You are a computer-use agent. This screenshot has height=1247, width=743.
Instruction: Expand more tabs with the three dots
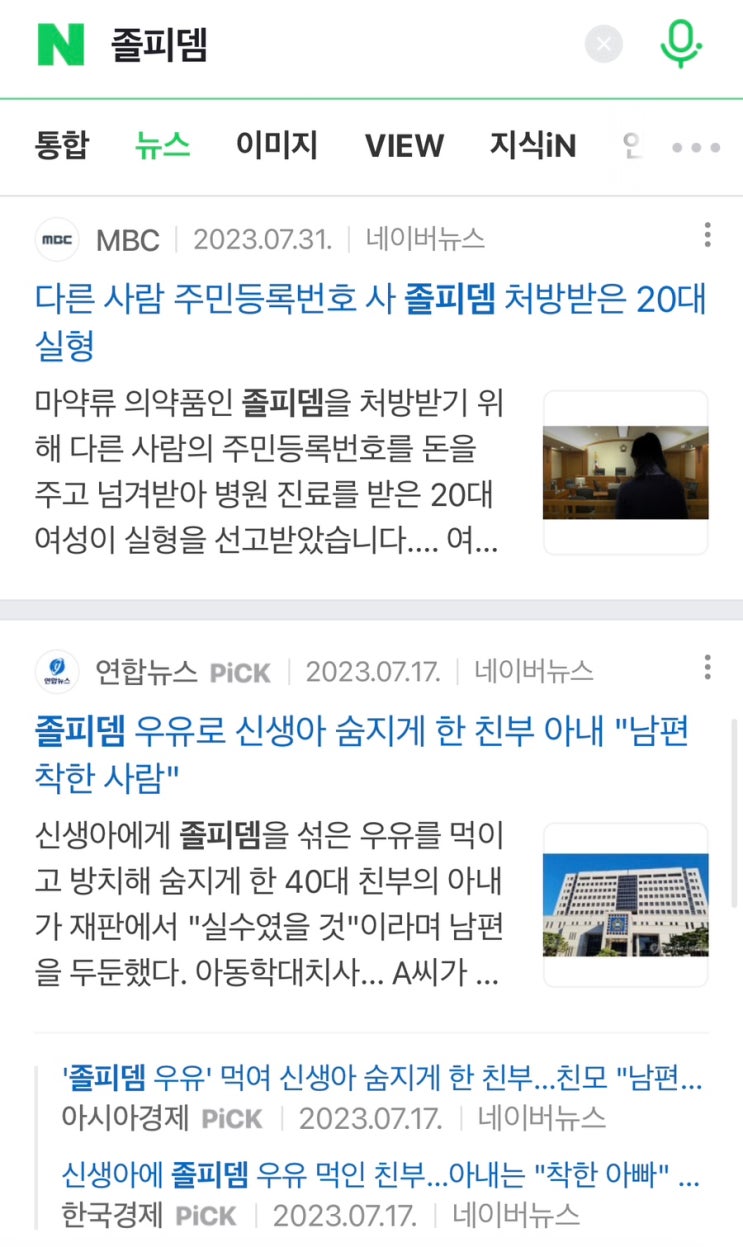click(x=696, y=148)
